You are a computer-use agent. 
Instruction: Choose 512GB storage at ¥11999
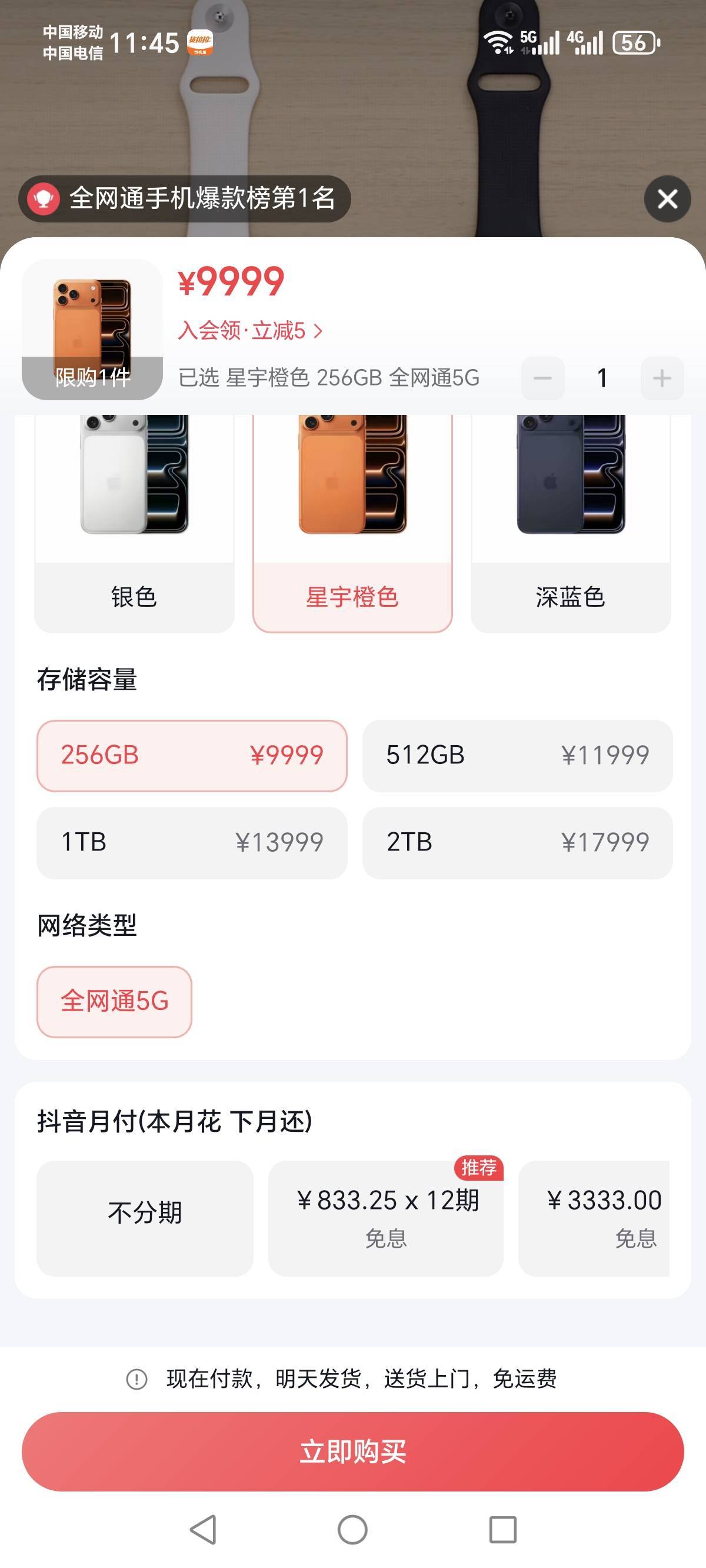(517, 755)
